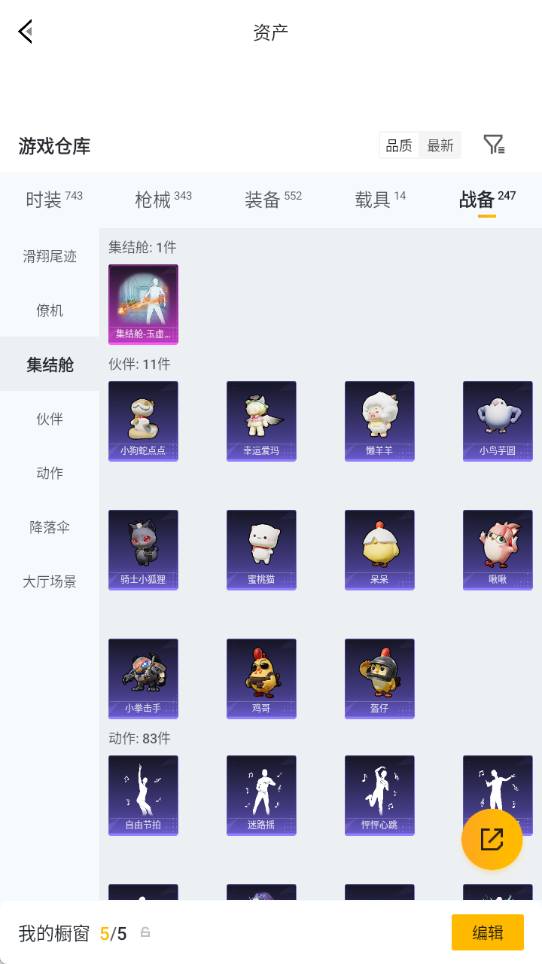This screenshot has height=964, width=542.
Task: Go back using the top-left arrow
Action: coord(25,31)
